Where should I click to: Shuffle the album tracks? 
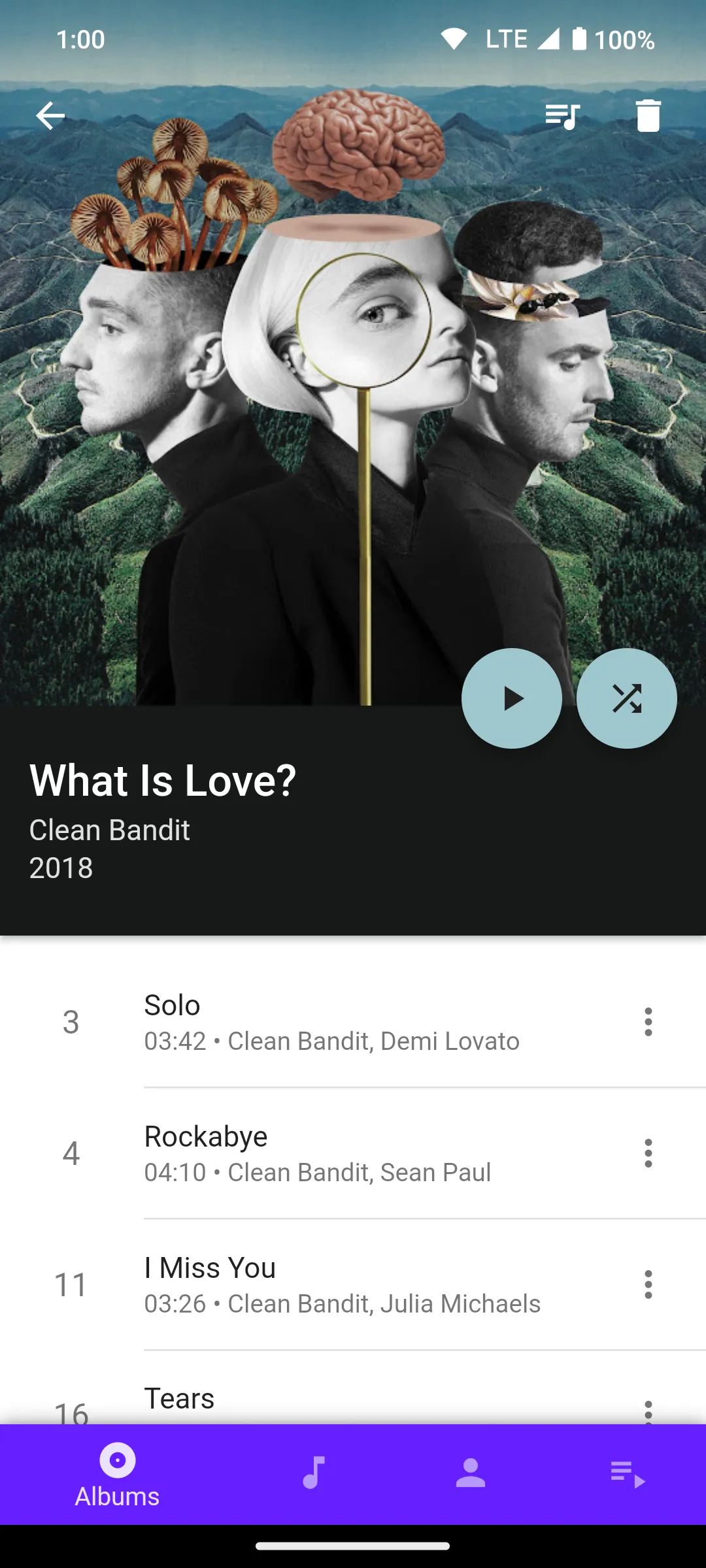[626, 698]
